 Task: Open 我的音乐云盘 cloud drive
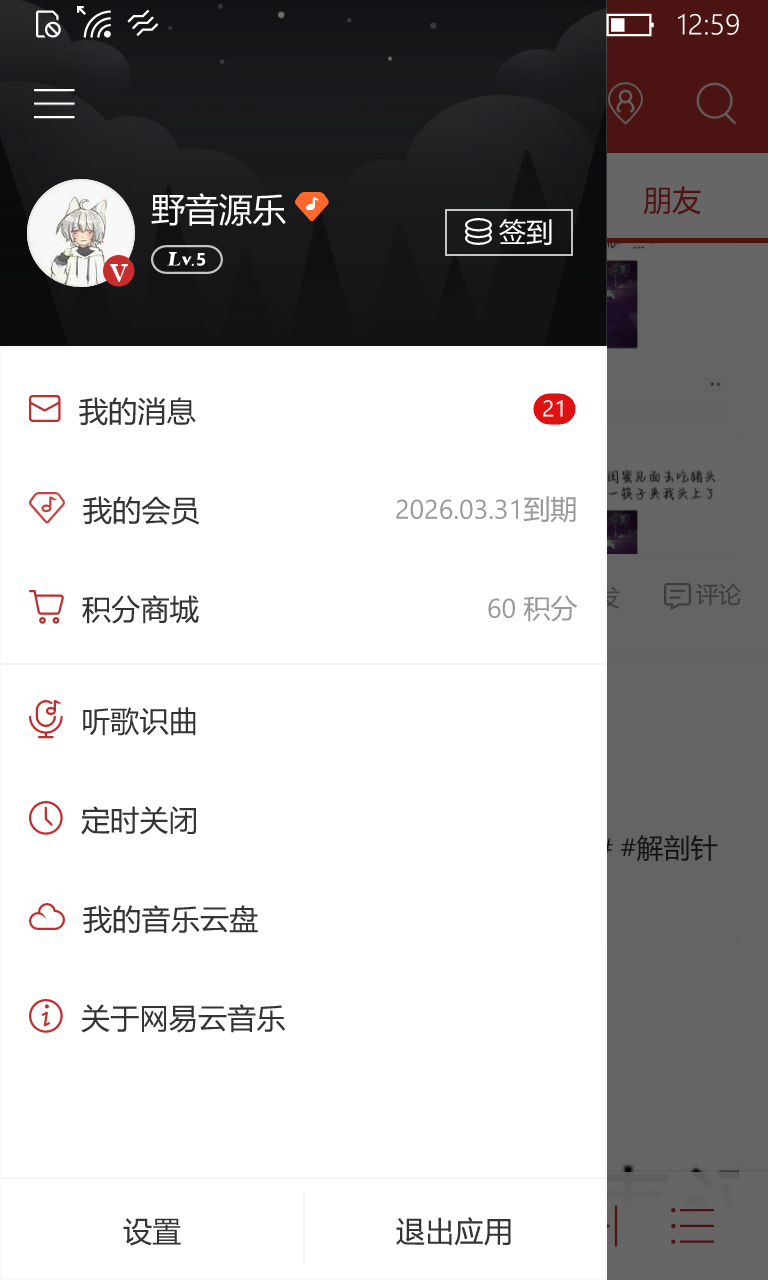[x=170, y=920]
